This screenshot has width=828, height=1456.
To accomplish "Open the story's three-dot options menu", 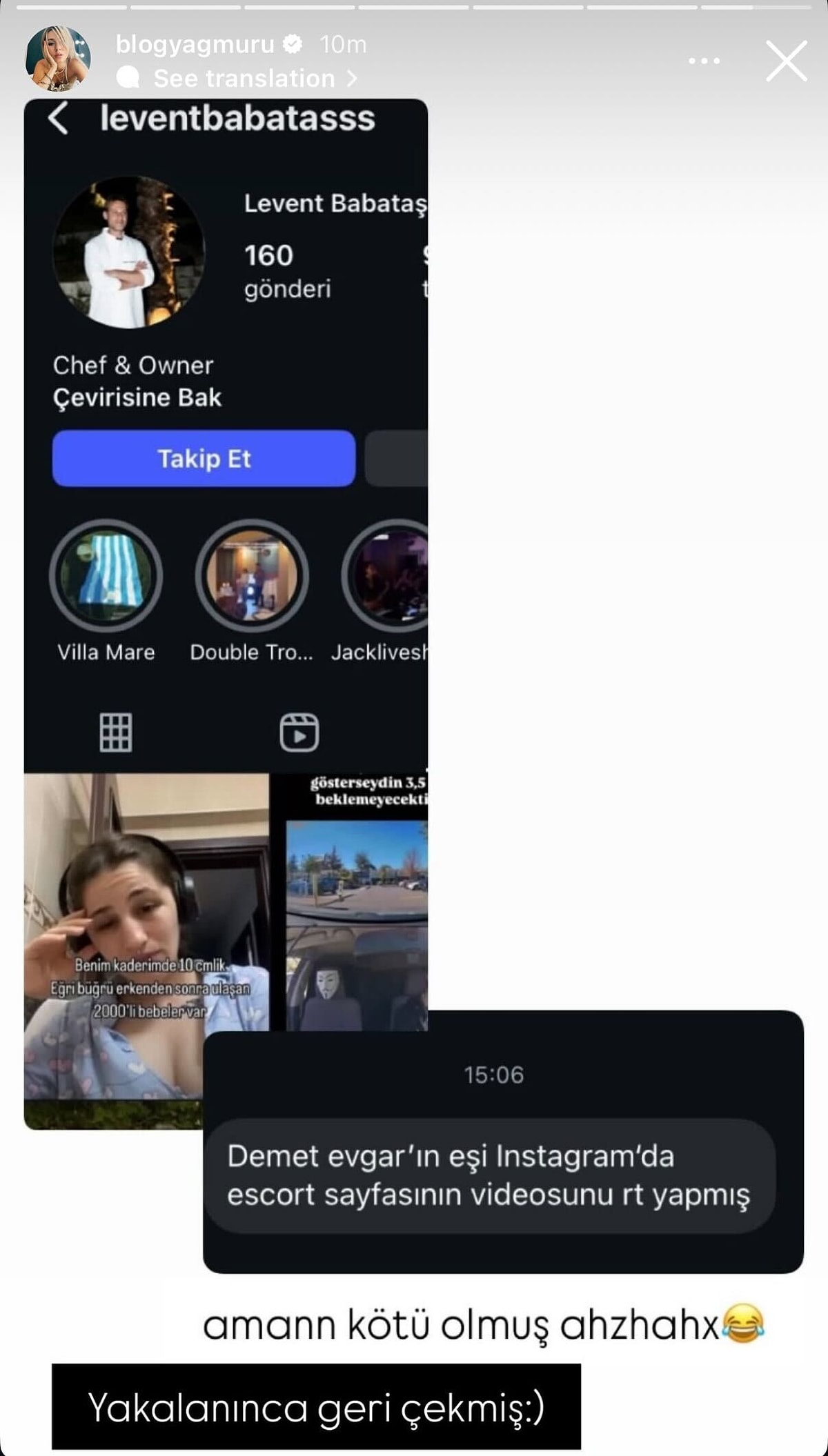I will [704, 61].
